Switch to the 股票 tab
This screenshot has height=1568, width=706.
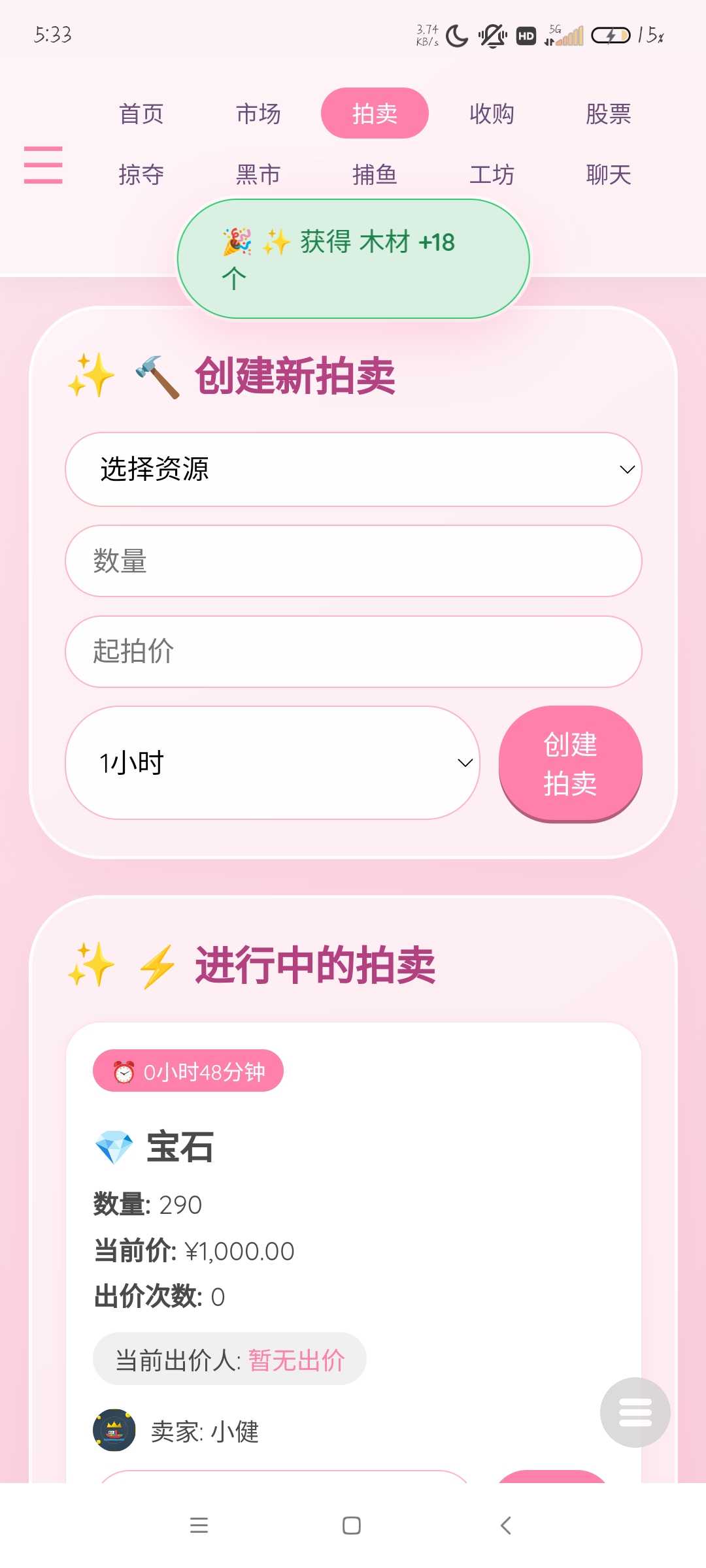point(608,114)
